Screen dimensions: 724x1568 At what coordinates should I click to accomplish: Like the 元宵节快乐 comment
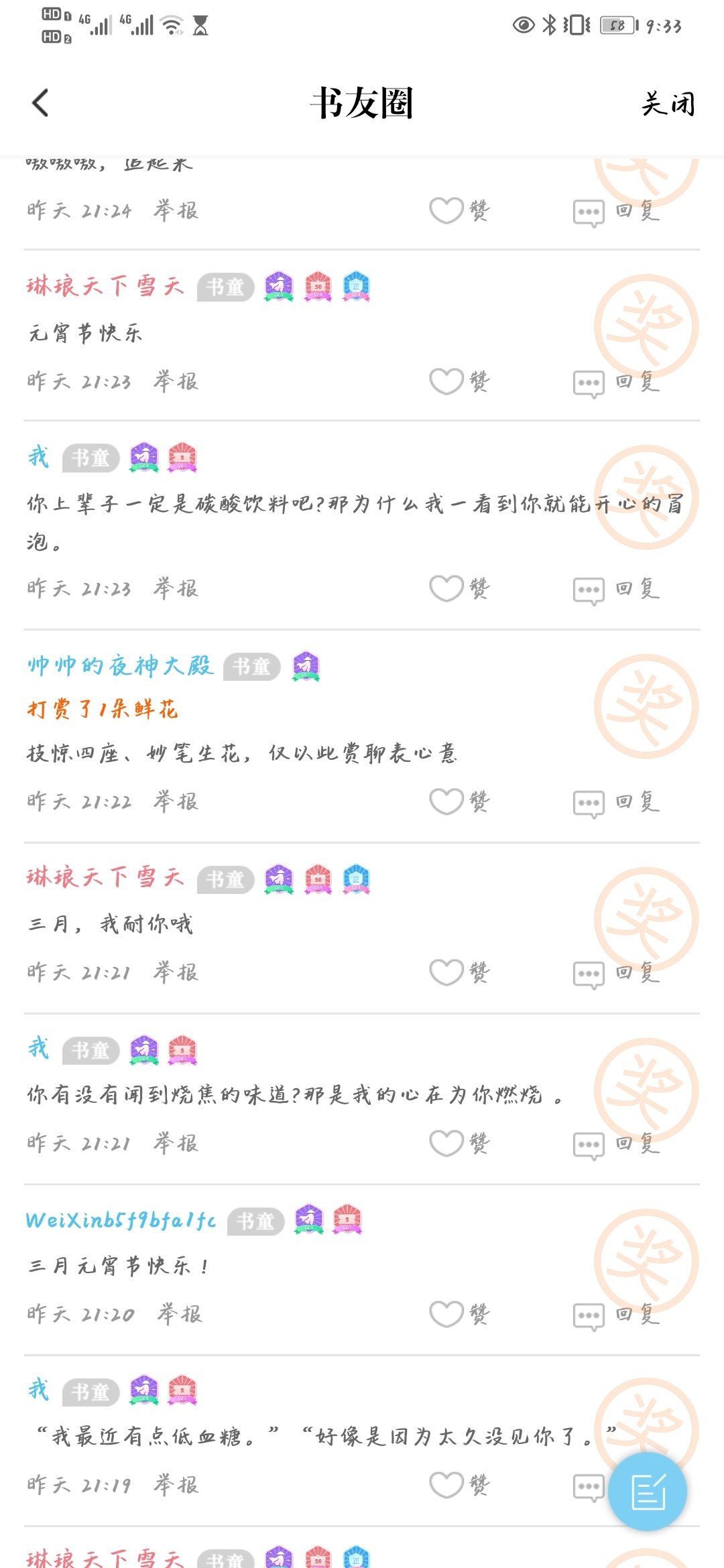click(x=460, y=381)
